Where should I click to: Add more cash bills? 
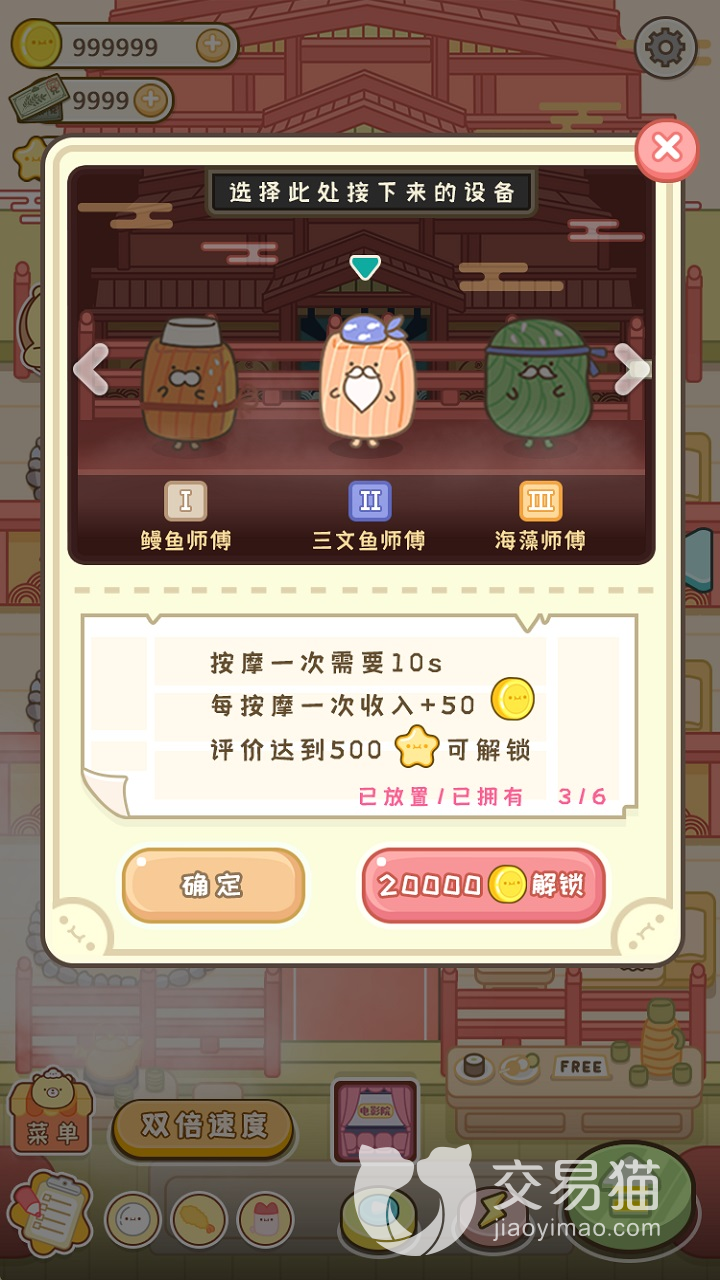(x=150, y=100)
